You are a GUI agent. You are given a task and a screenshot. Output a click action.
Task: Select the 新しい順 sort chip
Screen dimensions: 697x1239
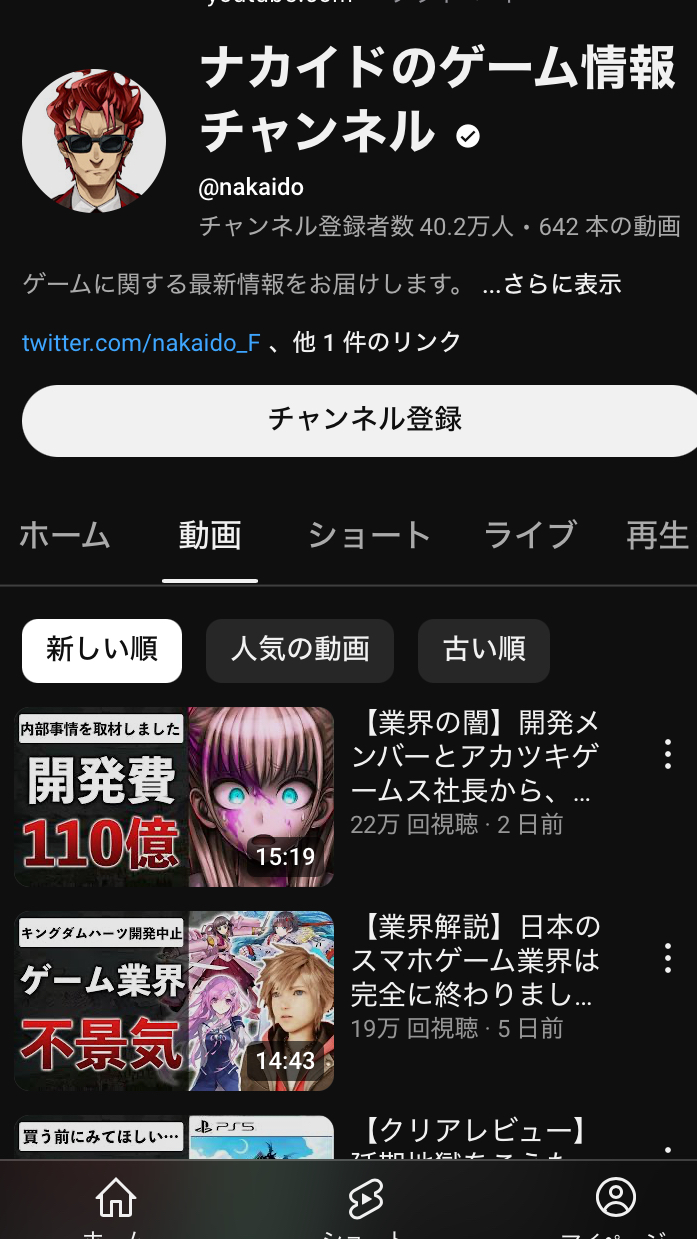(102, 650)
